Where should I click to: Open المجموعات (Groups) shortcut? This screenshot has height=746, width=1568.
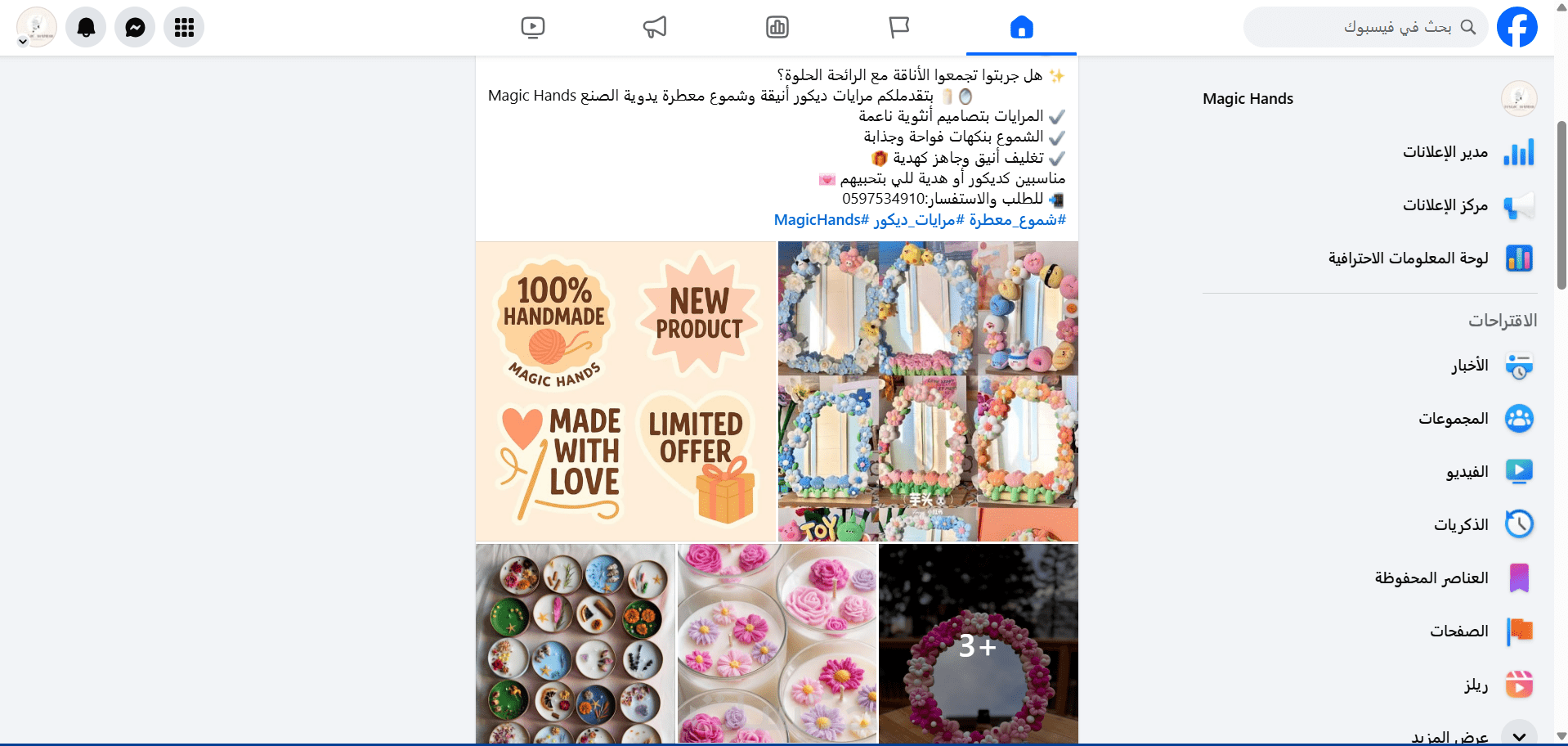tap(1453, 419)
